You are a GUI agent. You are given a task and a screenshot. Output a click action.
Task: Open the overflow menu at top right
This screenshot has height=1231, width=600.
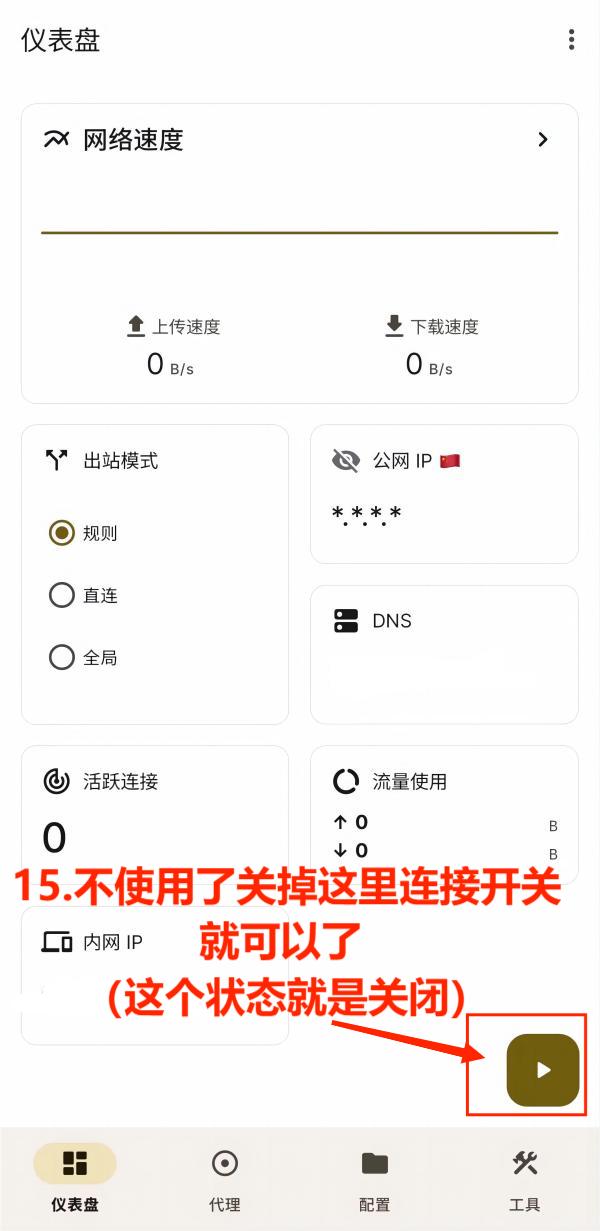pyautogui.click(x=571, y=39)
